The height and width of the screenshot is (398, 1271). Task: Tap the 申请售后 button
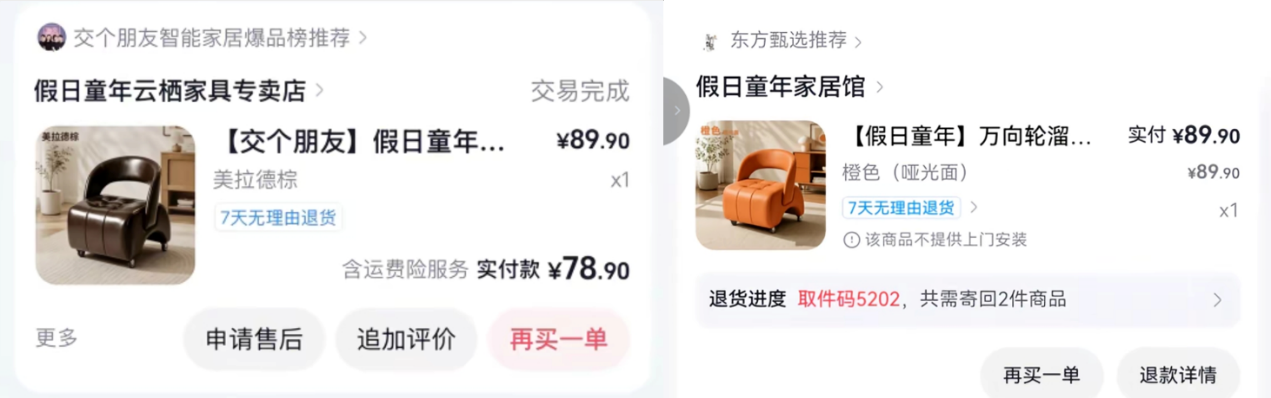(x=254, y=339)
